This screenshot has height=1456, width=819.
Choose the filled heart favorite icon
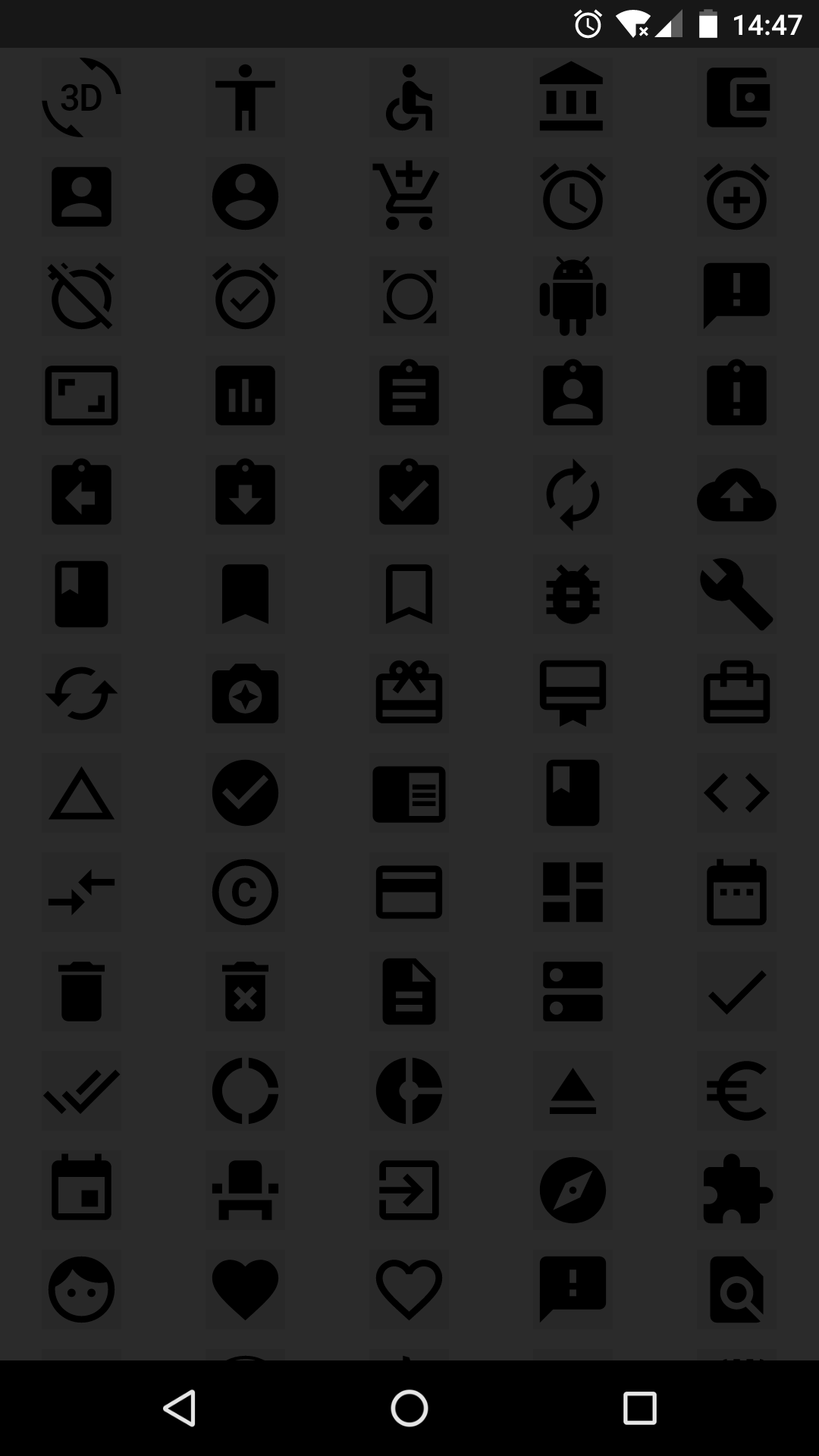click(245, 1289)
